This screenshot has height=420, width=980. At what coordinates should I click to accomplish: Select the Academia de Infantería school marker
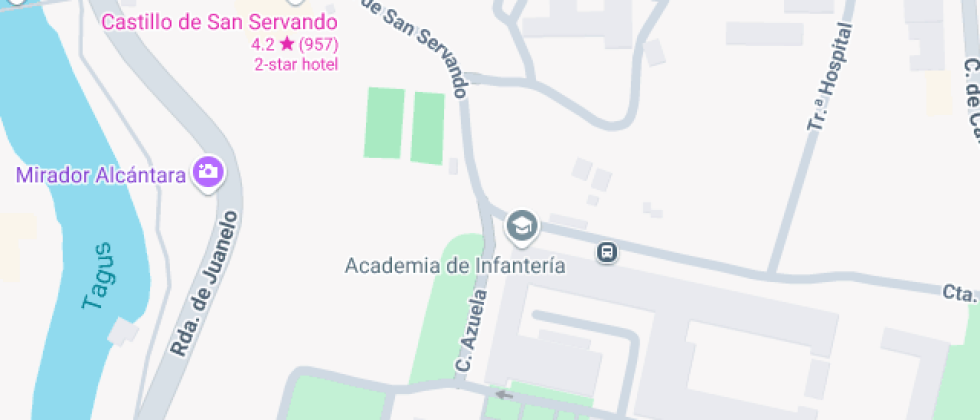(520, 226)
